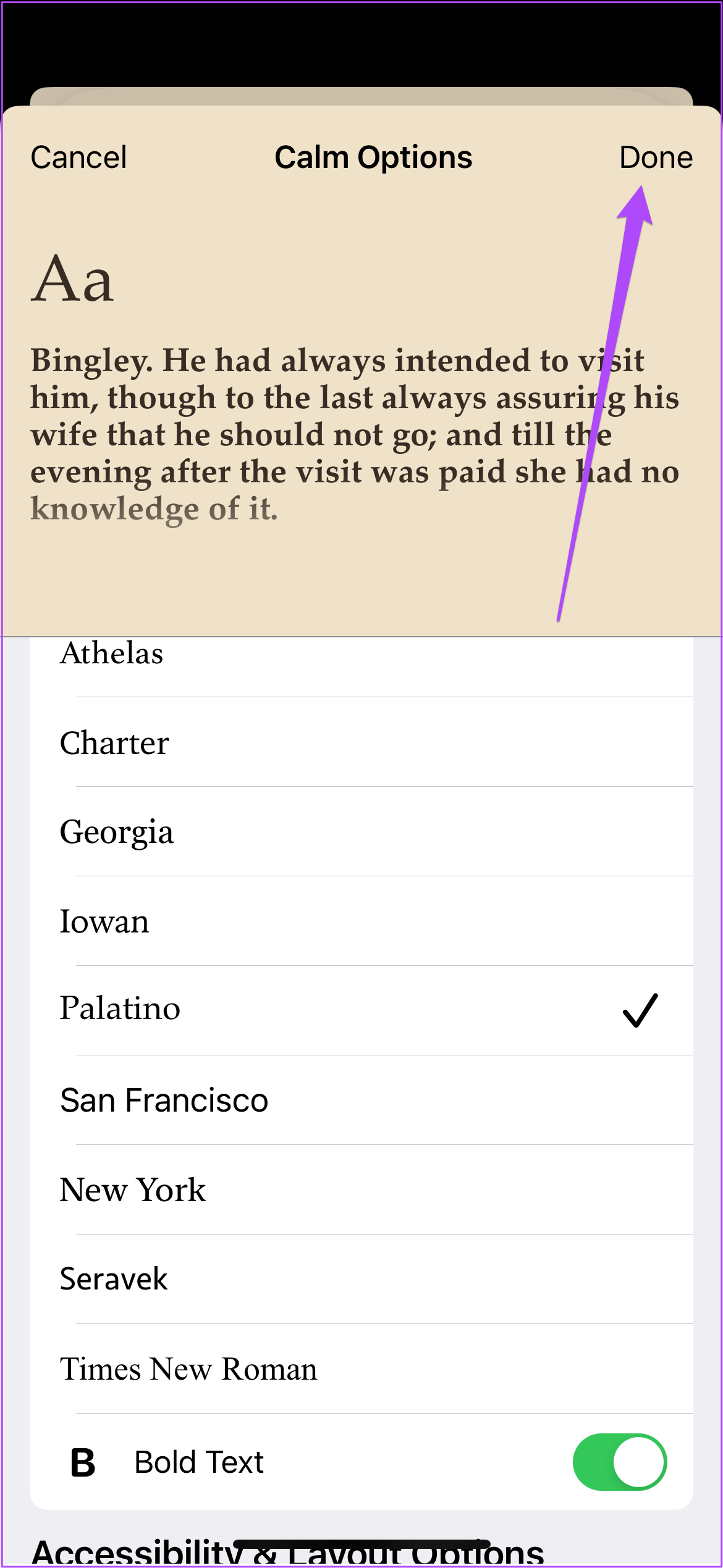Screen dimensions: 723x1568
Task: Turn off the Bold Text switch
Action: (620, 1462)
